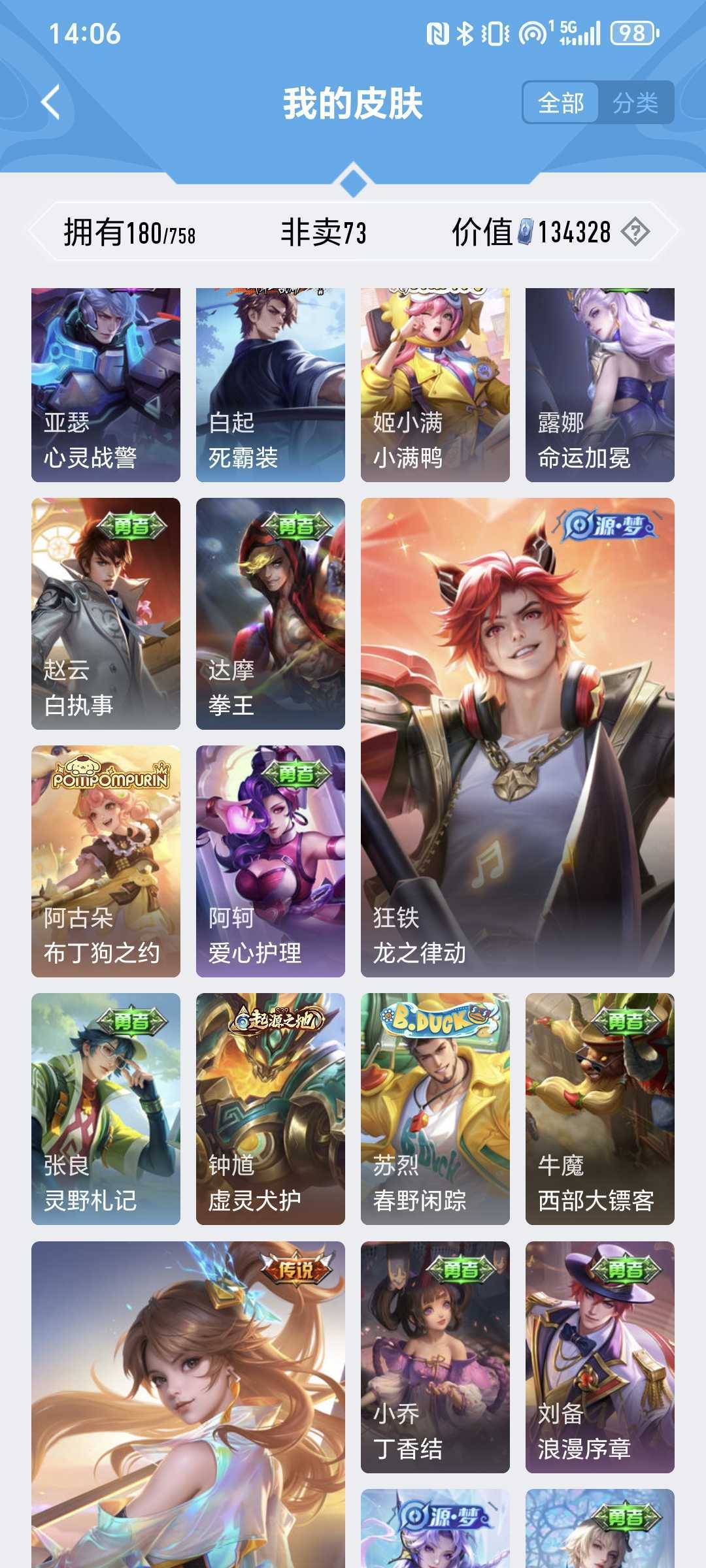View 苏烈 春野闲踪 skin
Image resolution: width=706 pixels, height=1568 pixels.
click(435, 1109)
